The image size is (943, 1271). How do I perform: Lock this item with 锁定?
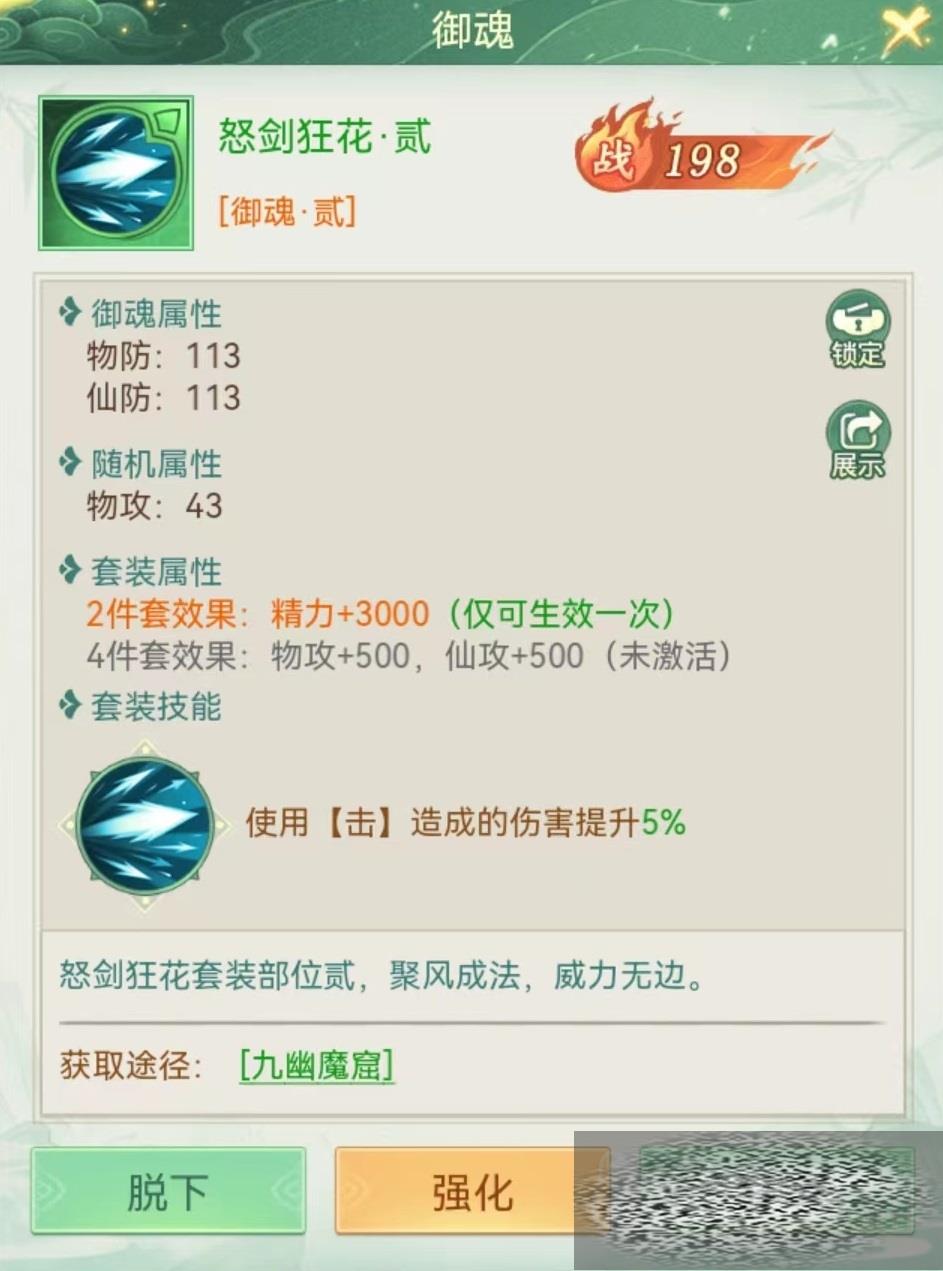pyautogui.click(x=857, y=328)
